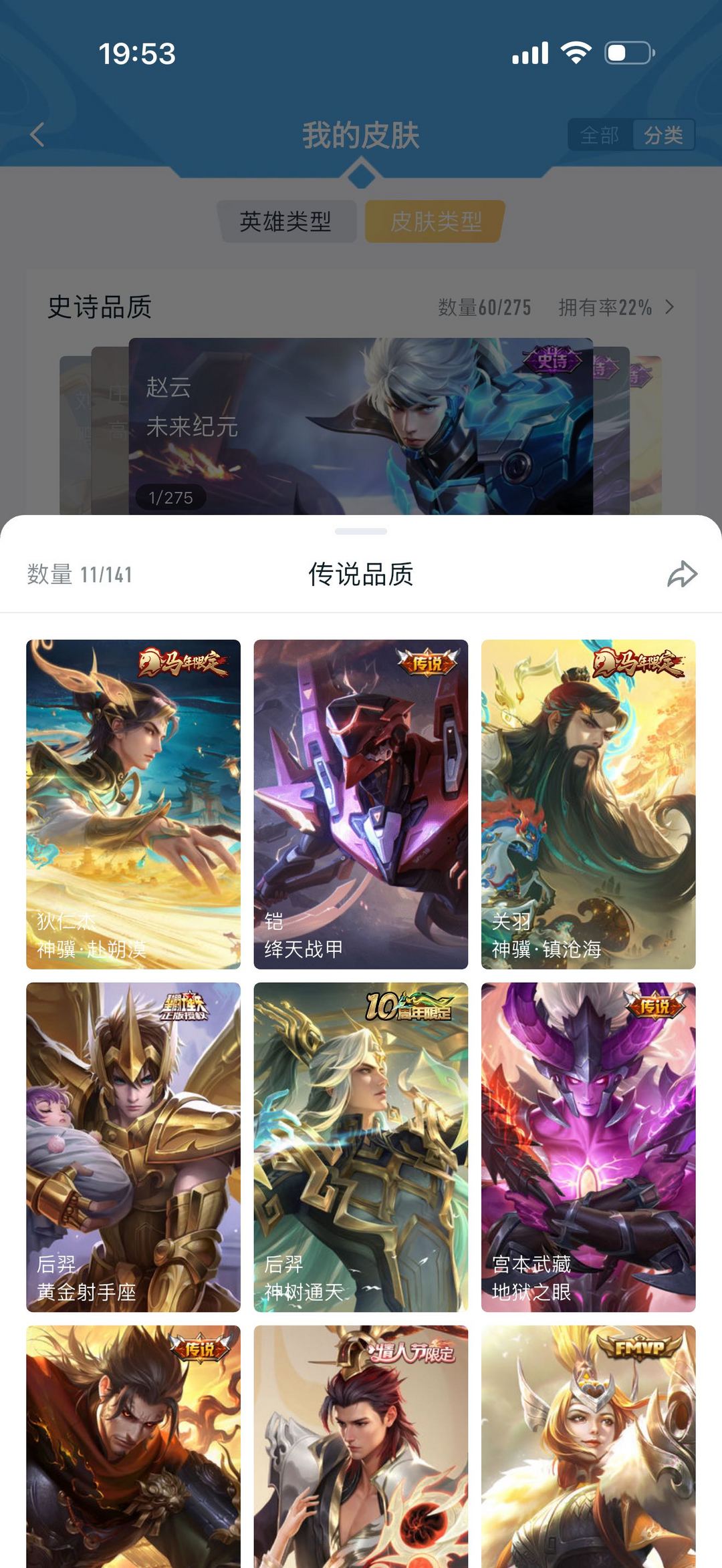722x1568 pixels.
Task: Open 狄仁杰 神骥·赴朔漠 skin
Action: (133, 804)
